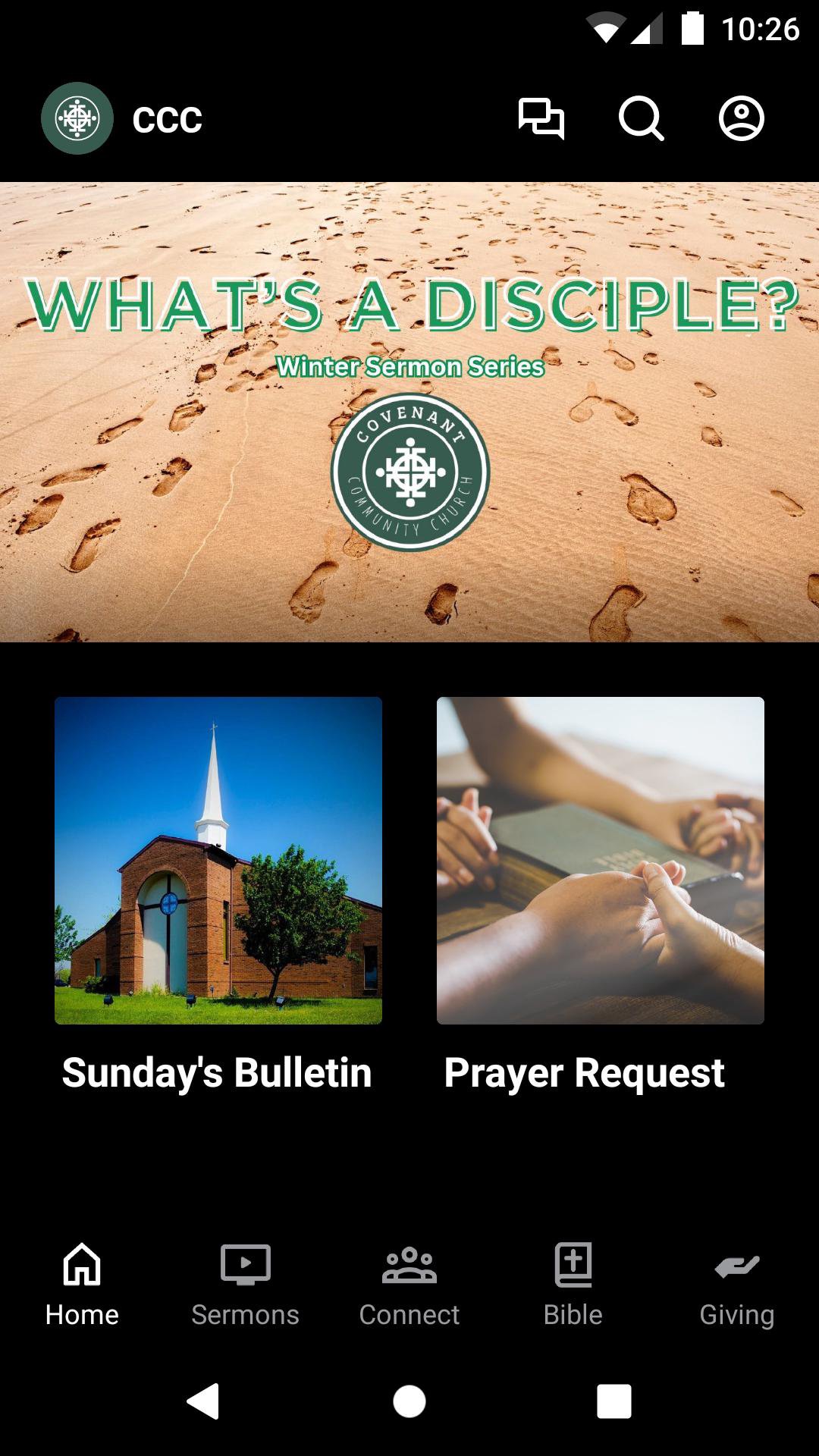Open the What's a Disciple sermon series banner
Image resolution: width=819 pixels, height=1456 pixels.
point(409,412)
